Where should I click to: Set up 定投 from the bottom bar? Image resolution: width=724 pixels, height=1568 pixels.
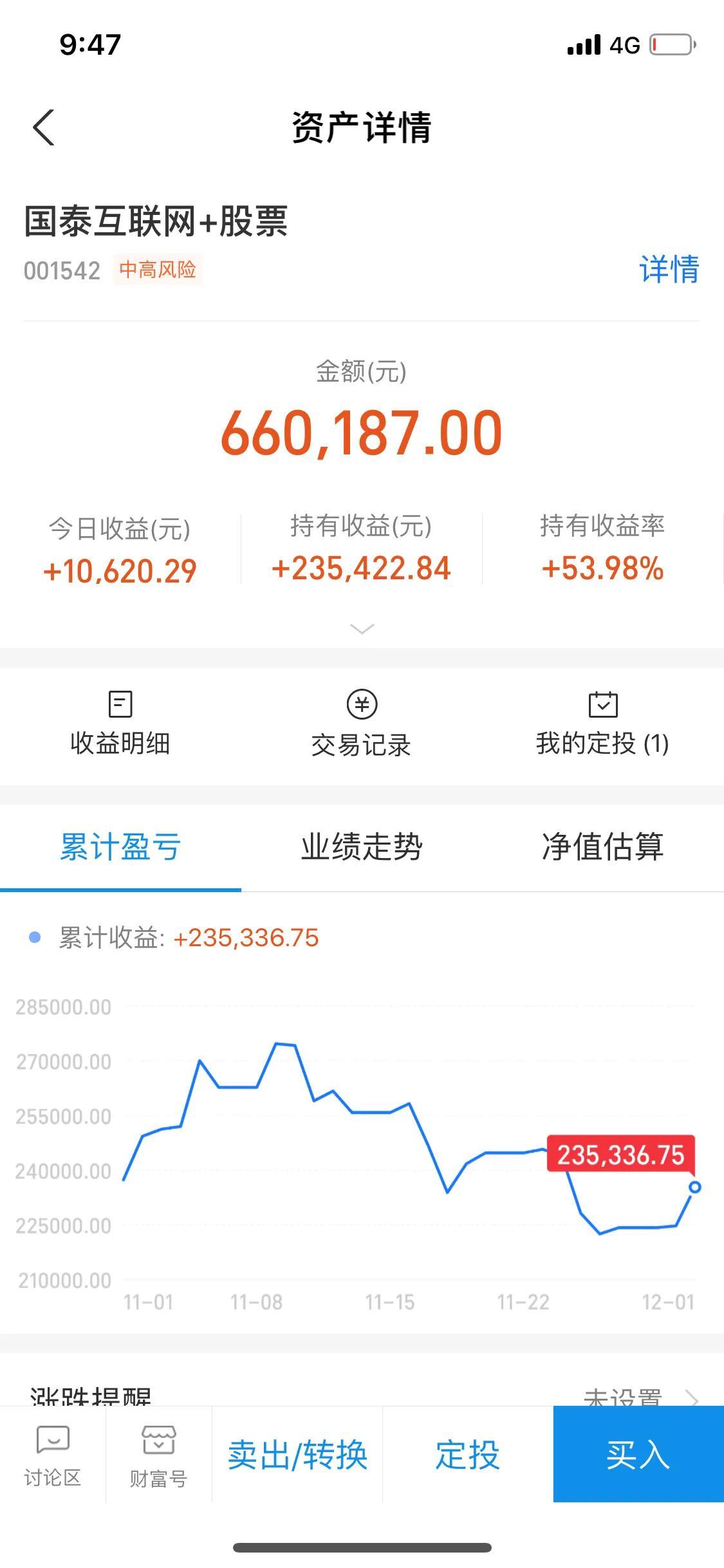click(468, 1455)
